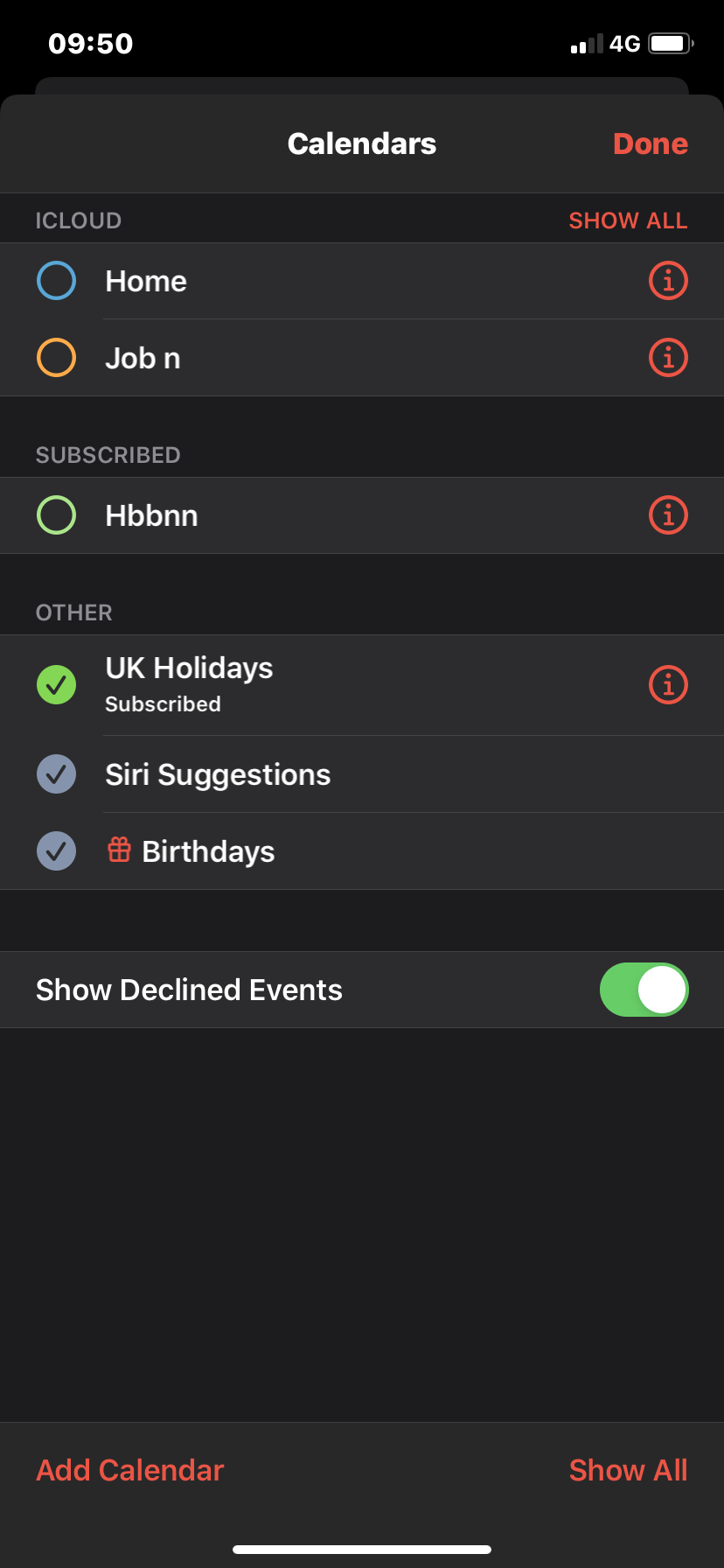Show all iCloud calendars
Screen dimensions: 724x1568
pos(628,220)
